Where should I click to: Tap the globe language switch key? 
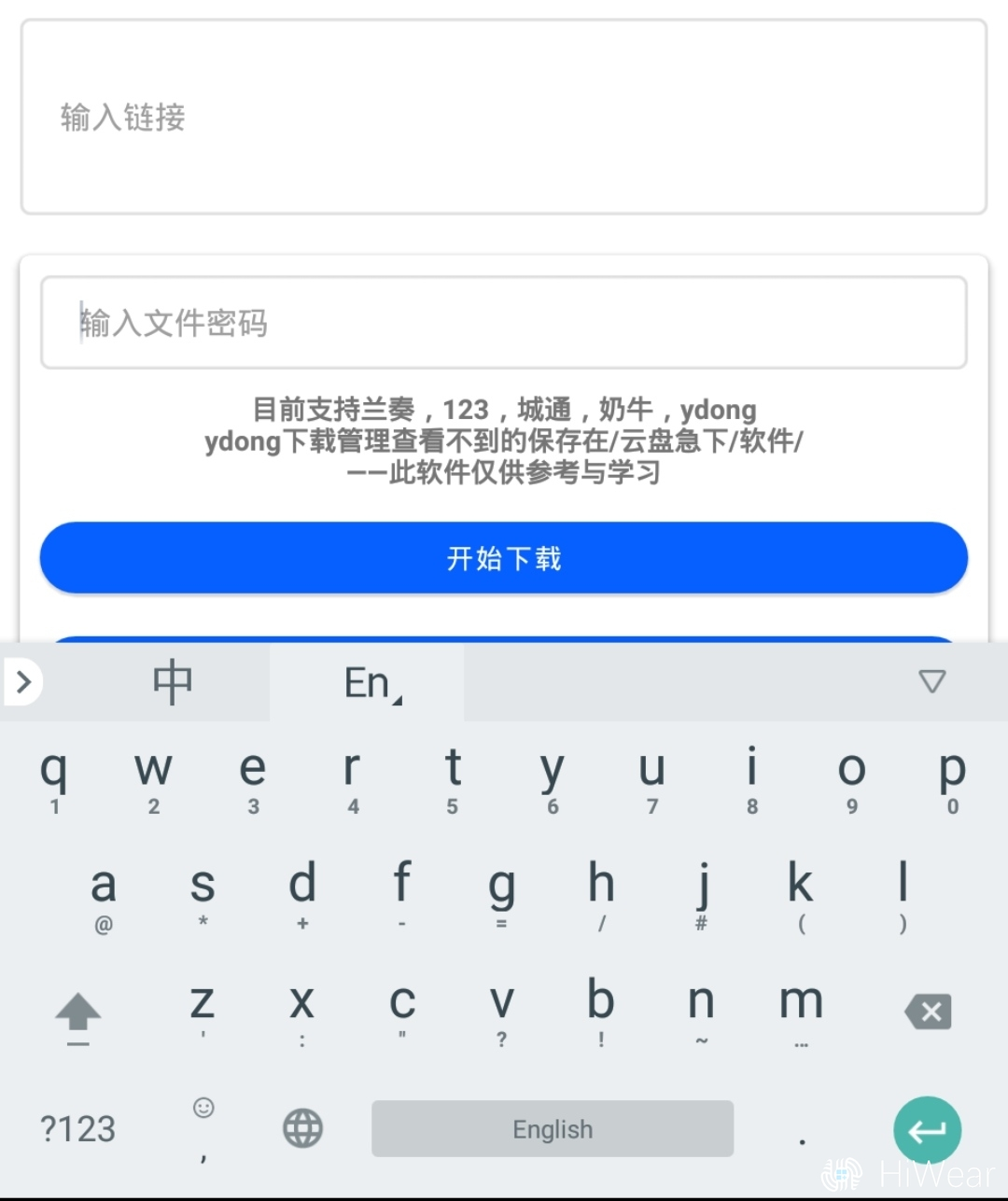tap(302, 1128)
